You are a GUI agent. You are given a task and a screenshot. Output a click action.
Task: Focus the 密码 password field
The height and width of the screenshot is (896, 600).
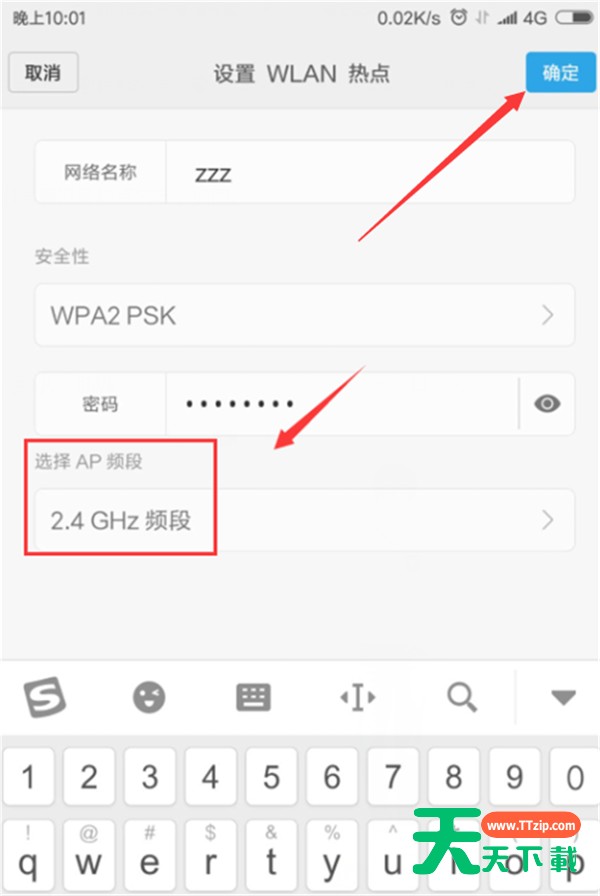point(340,404)
